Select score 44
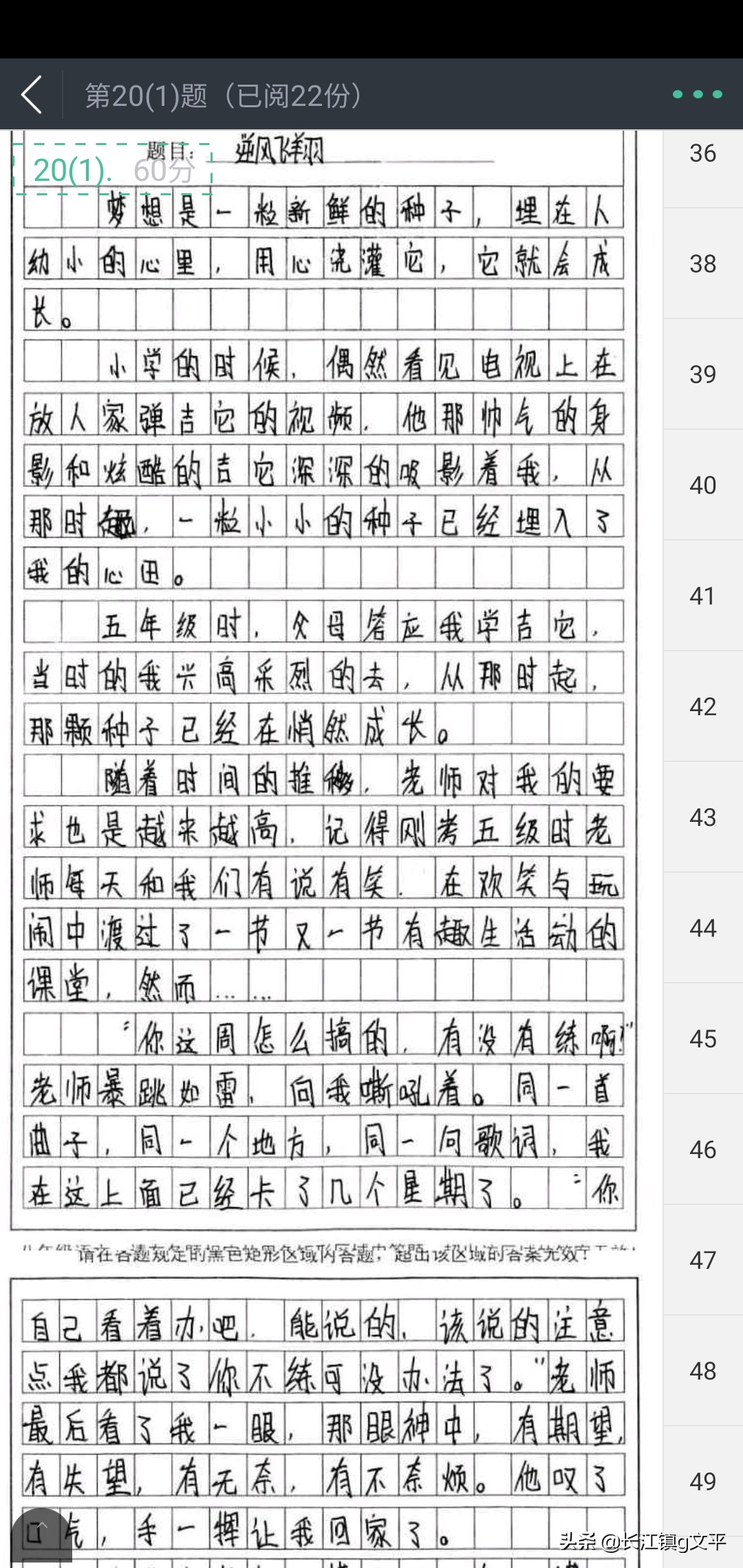This screenshot has height=1568, width=743. [702, 928]
